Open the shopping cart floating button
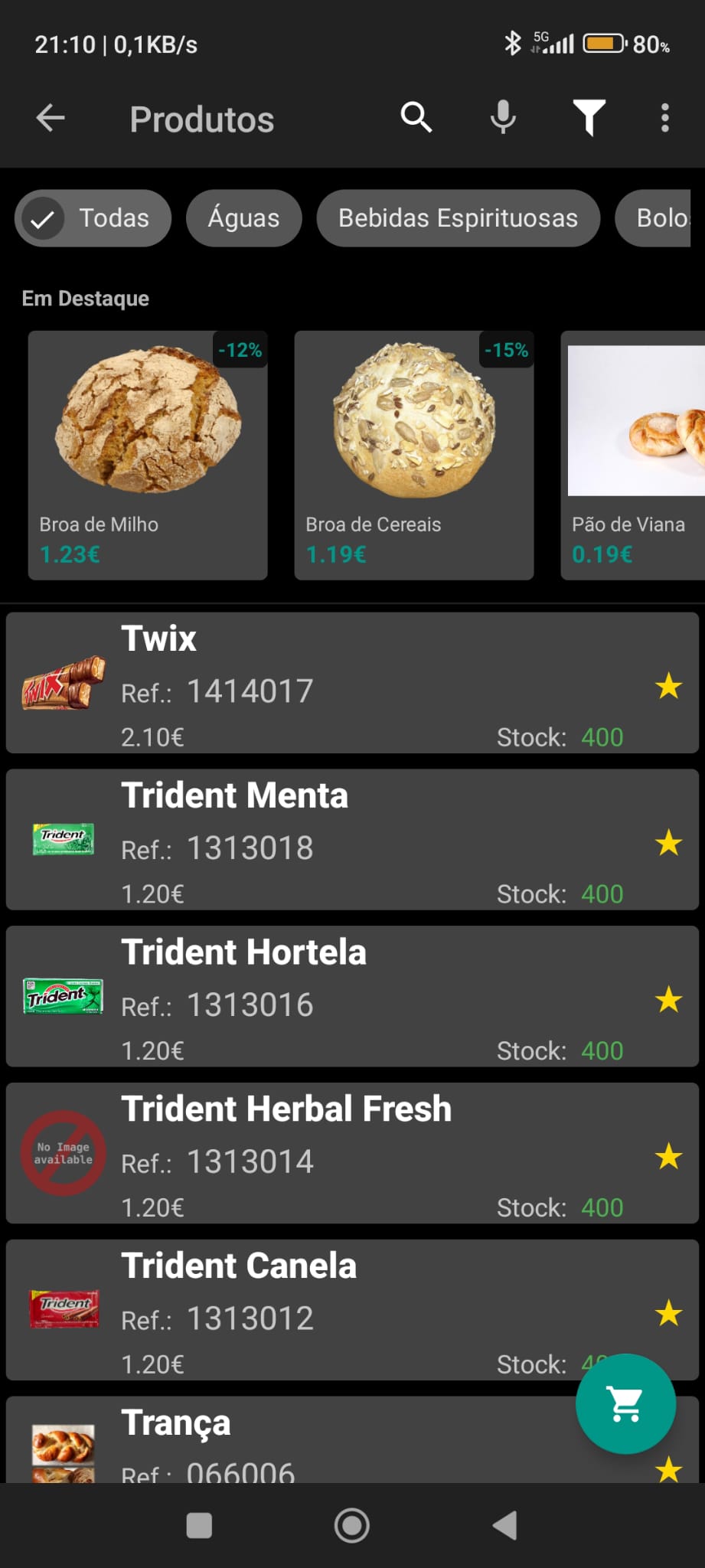 625,1403
